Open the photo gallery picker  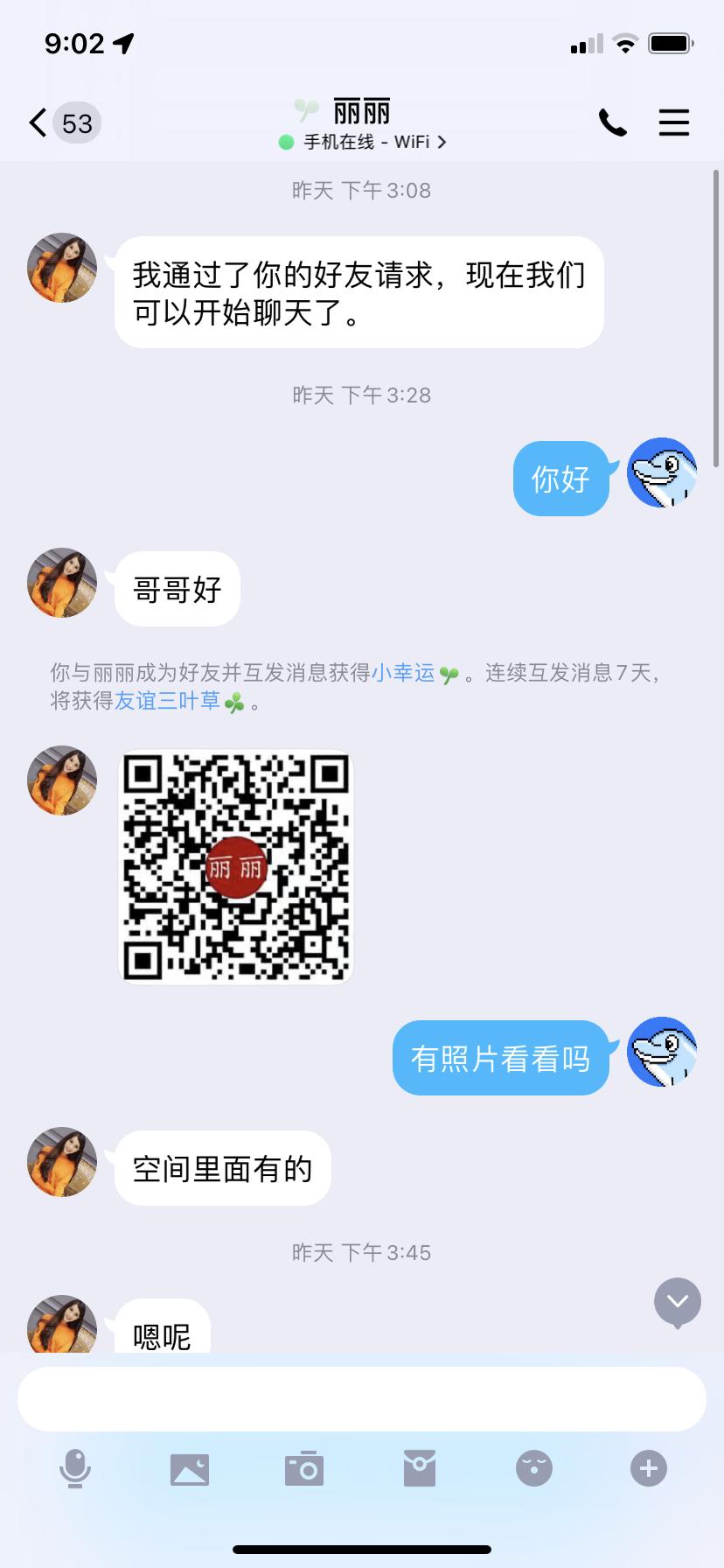[x=190, y=1468]
